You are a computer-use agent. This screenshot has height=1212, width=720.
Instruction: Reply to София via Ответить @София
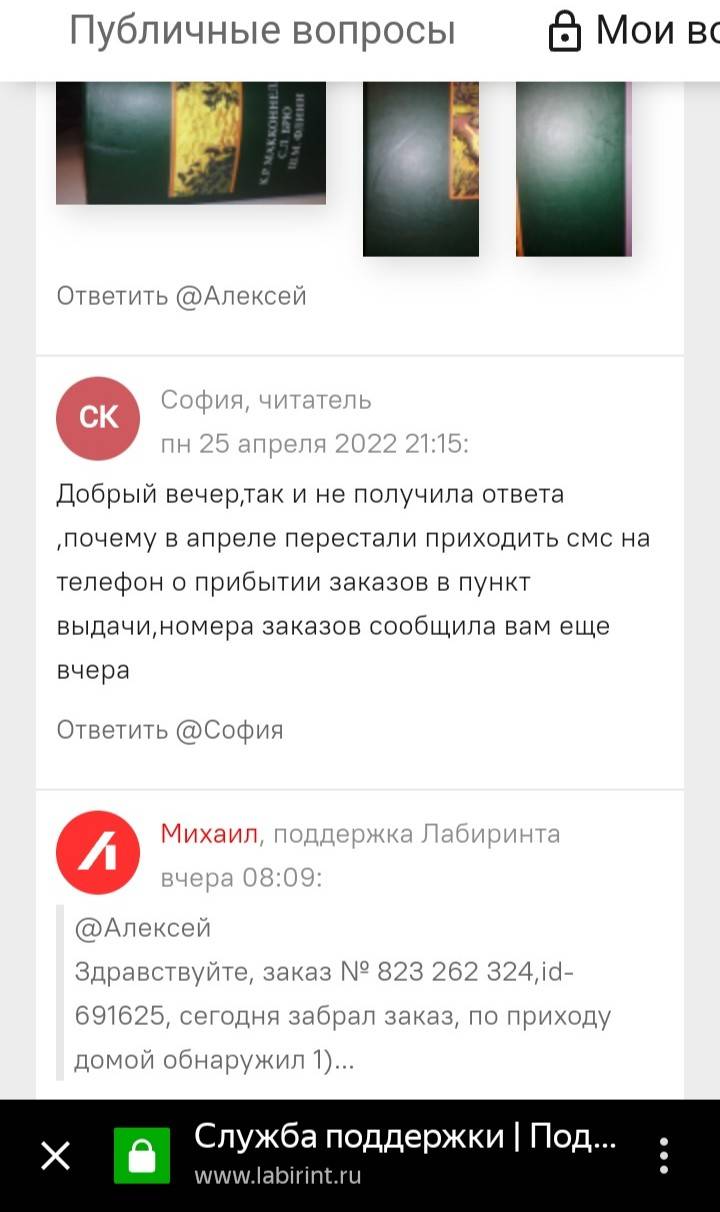point(170,730)
